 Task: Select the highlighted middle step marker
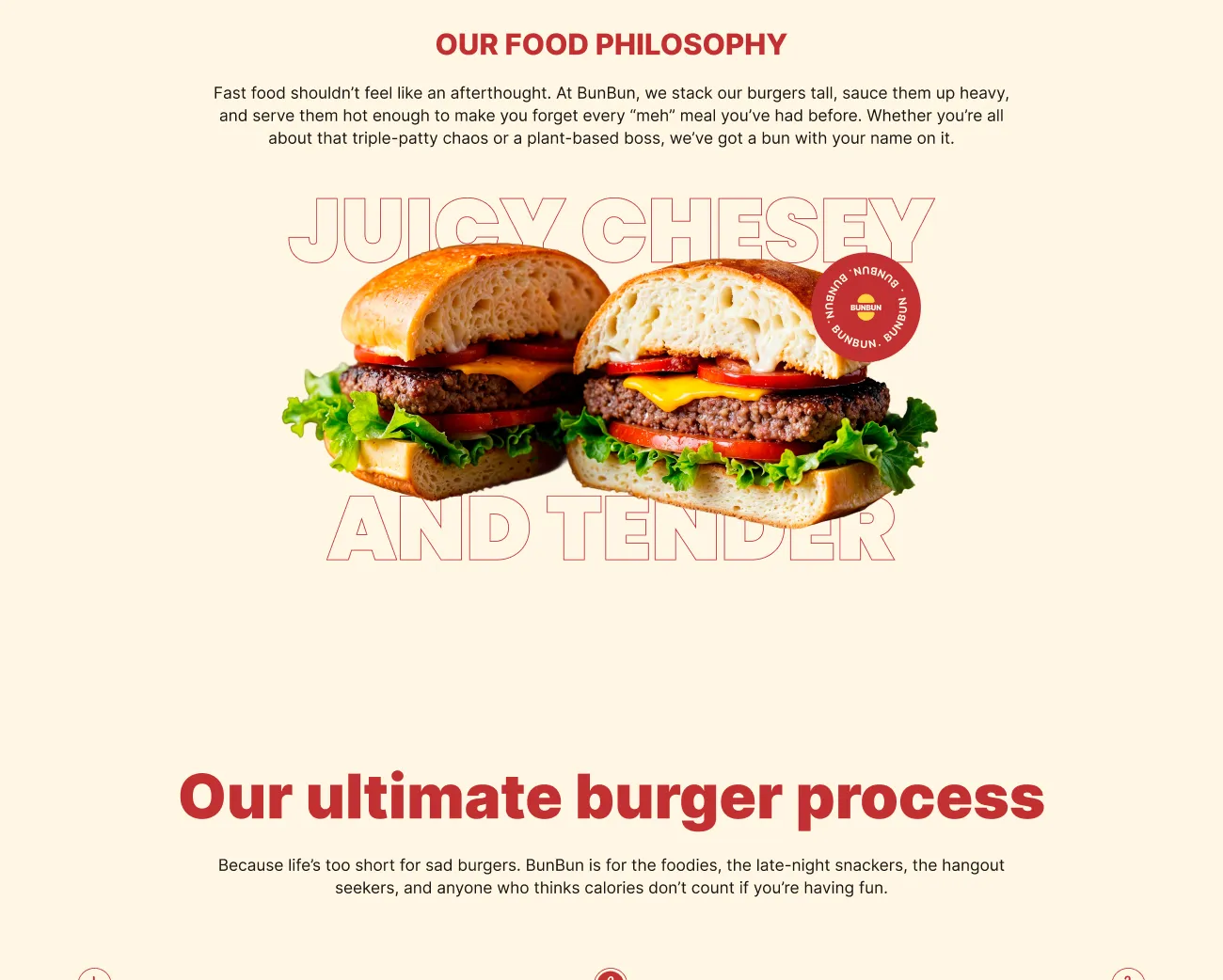pyautogui.click(x=611, y=975)
